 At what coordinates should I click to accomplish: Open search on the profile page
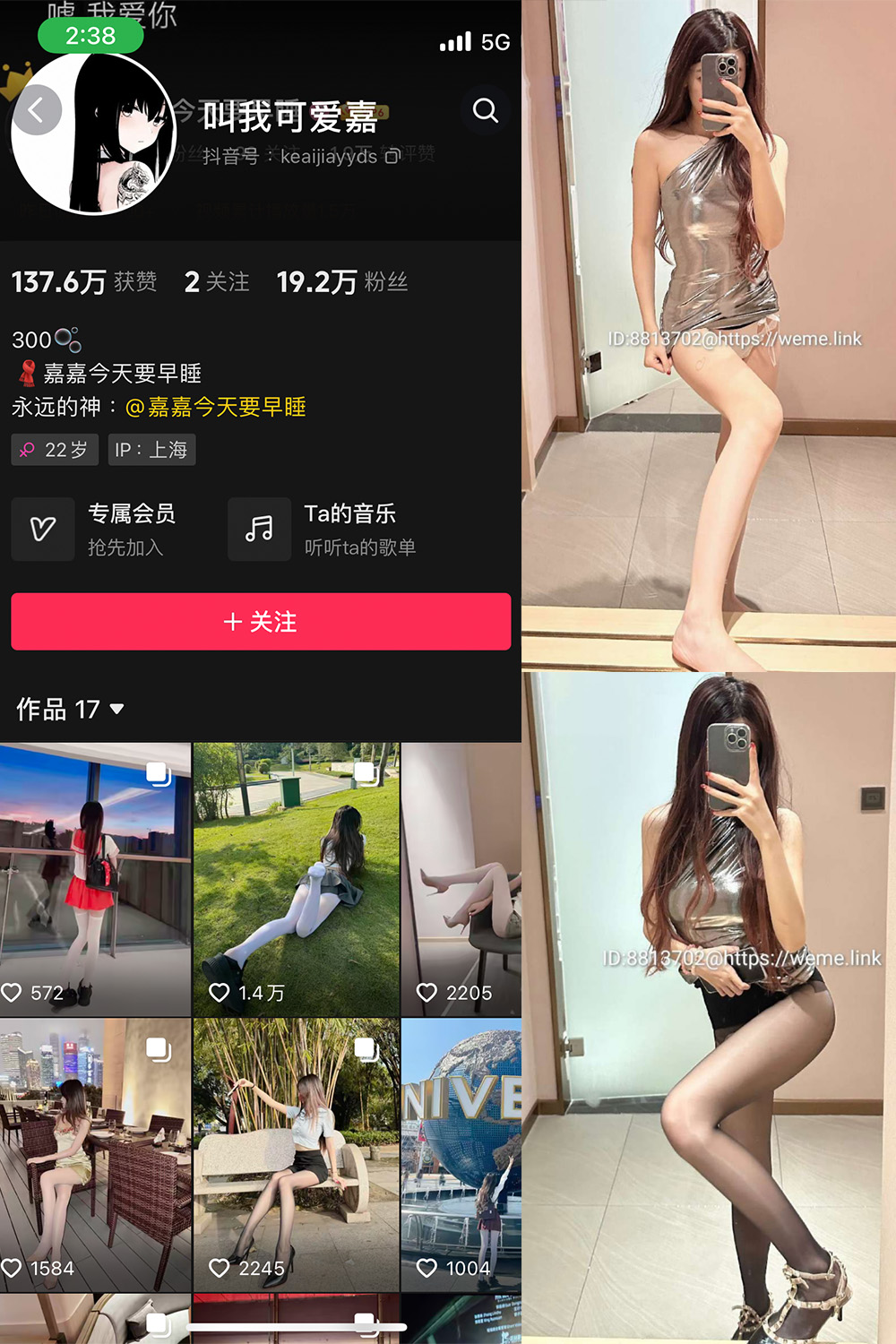486,111
